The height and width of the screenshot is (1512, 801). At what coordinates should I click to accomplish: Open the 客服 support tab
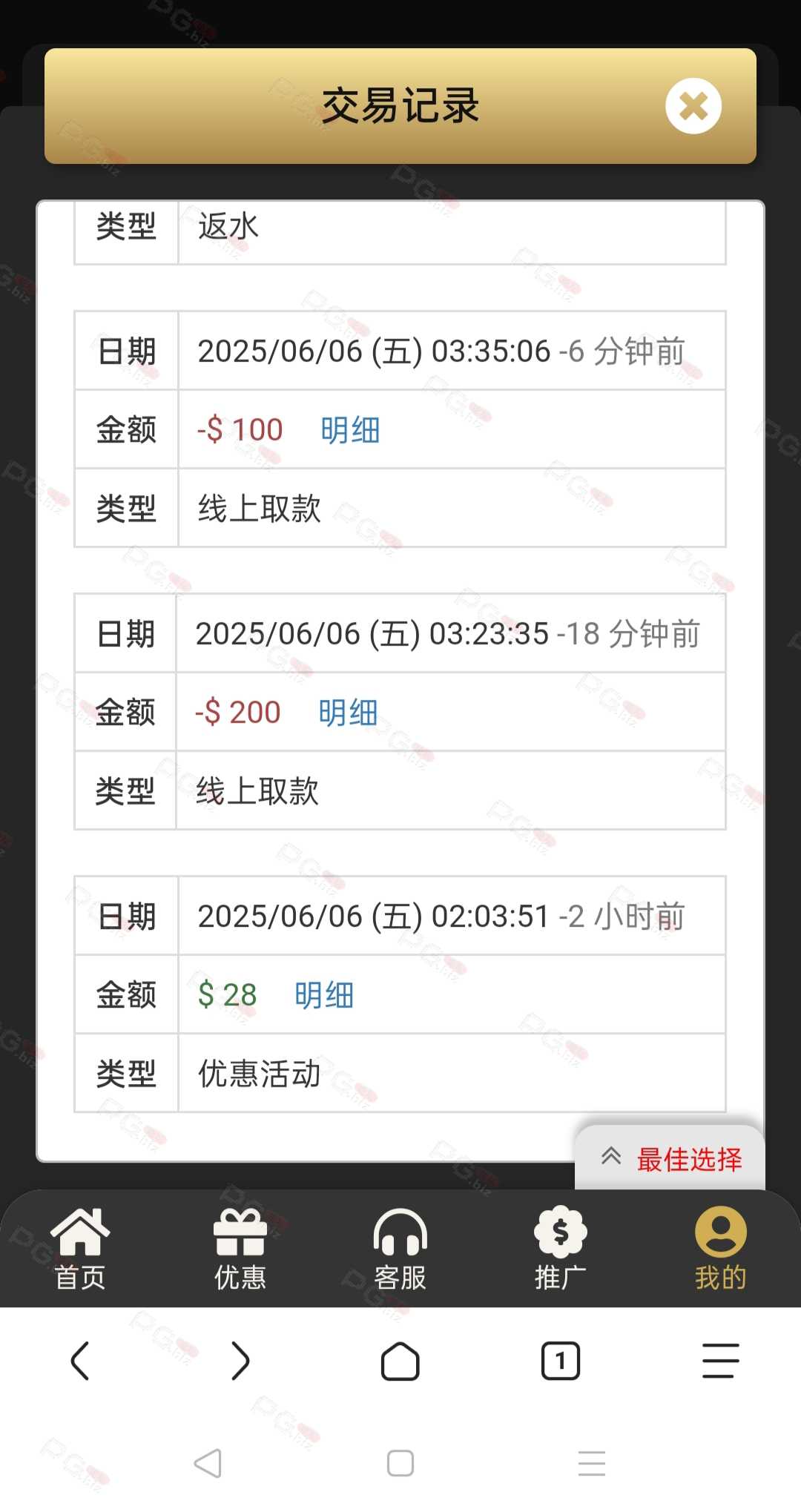pyautogui.click(x=400, y=1249)
